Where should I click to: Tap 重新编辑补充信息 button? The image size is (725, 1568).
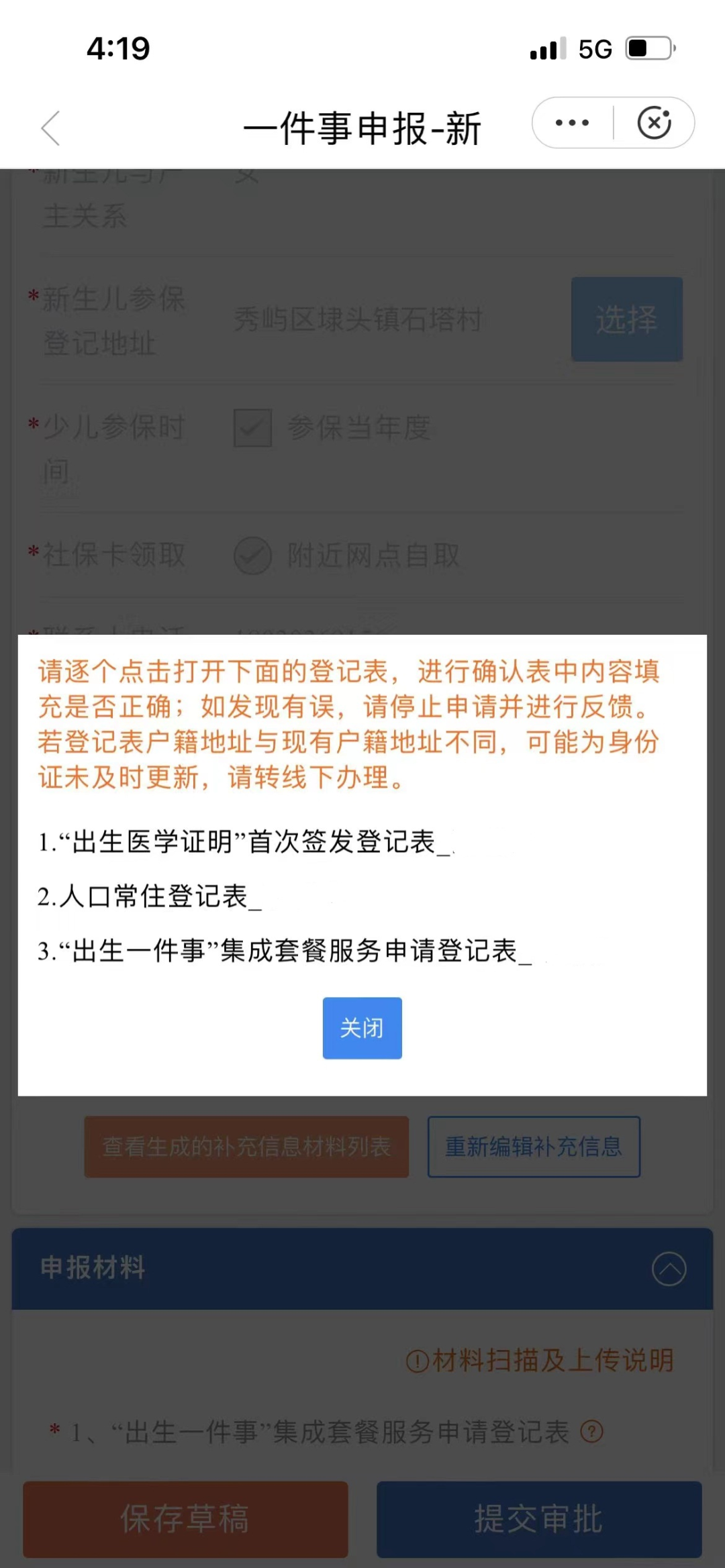click(x=534, y=1147)
